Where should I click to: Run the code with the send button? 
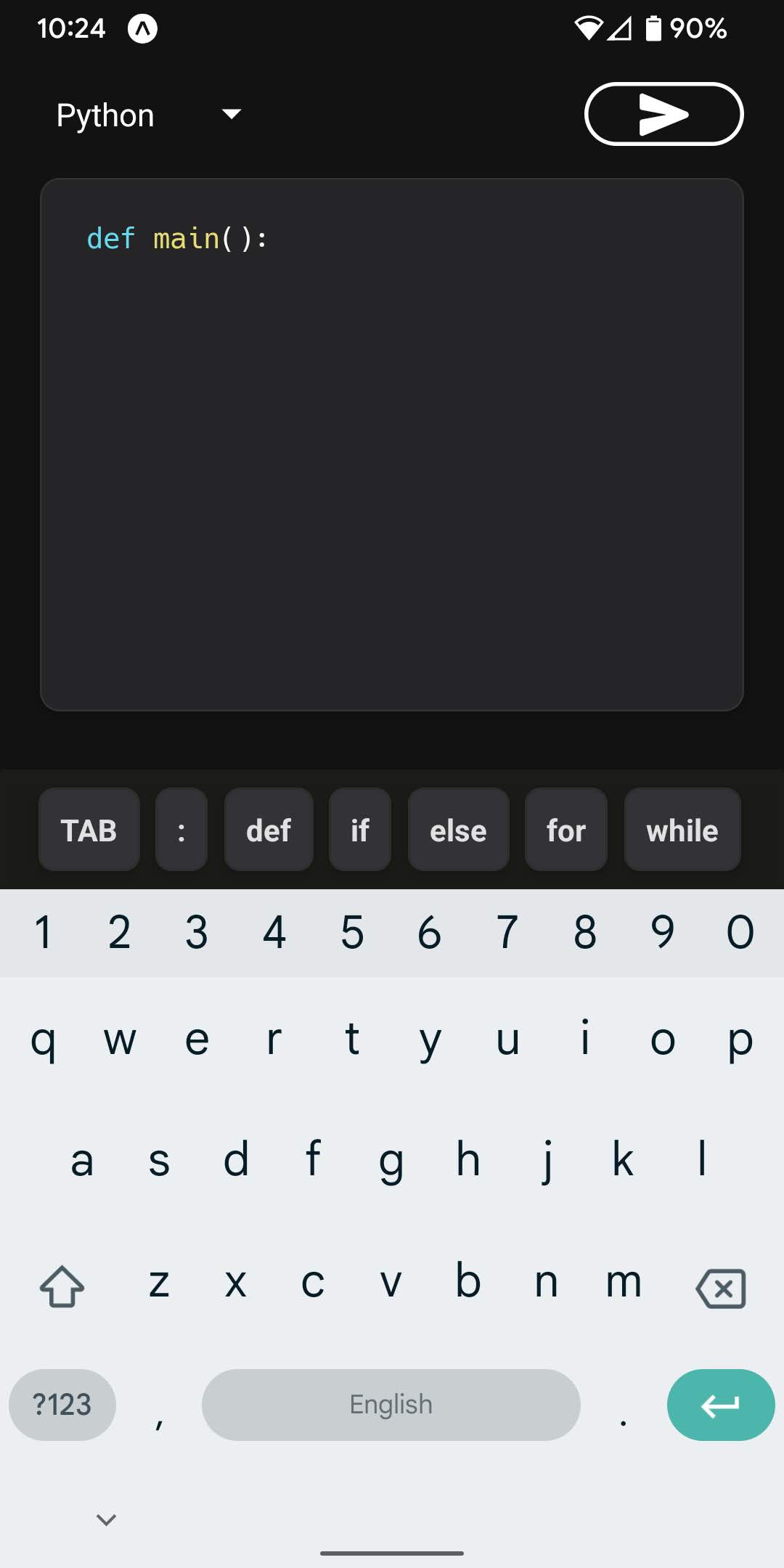(663, 115)
